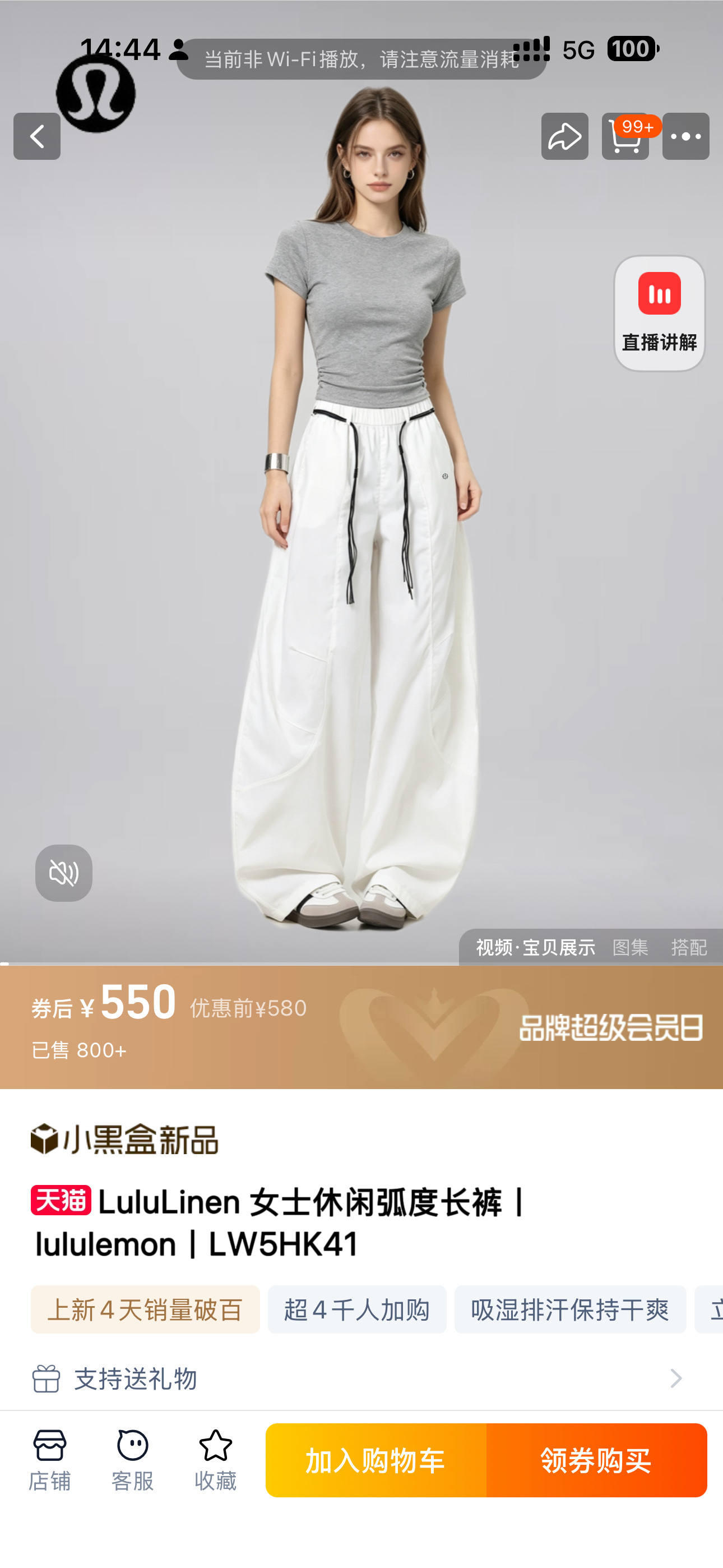Select the 视频·宝贝展示 tab

click(536, 947)
